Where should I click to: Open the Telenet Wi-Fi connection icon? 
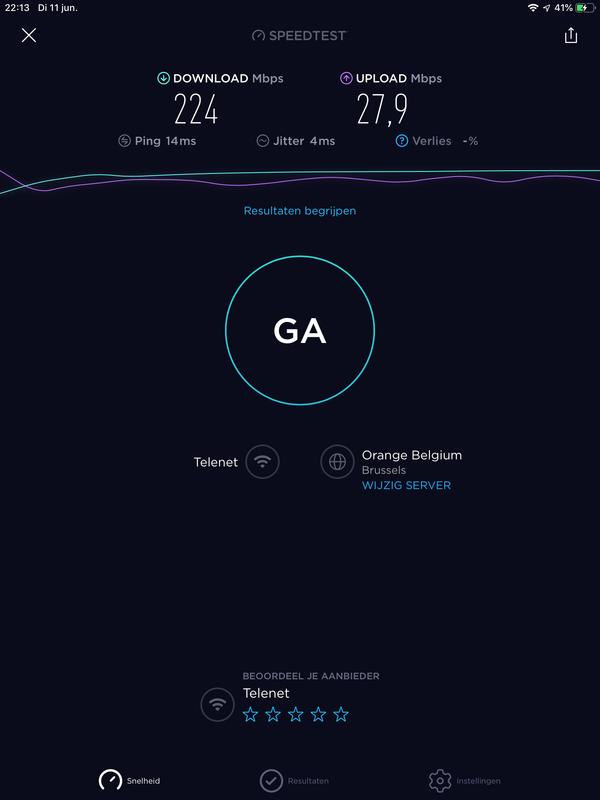262,462
